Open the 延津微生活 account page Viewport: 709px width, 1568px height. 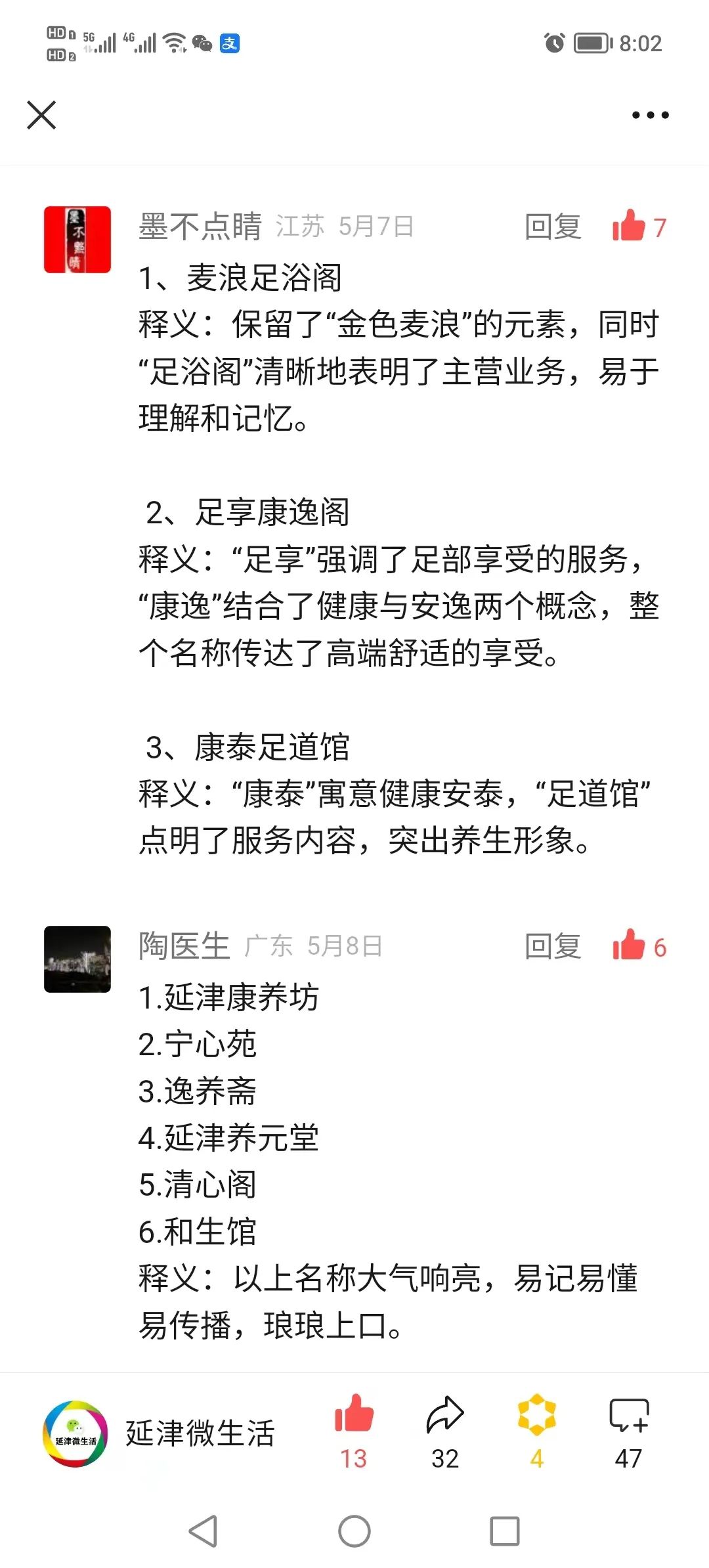coord(158,1433)
